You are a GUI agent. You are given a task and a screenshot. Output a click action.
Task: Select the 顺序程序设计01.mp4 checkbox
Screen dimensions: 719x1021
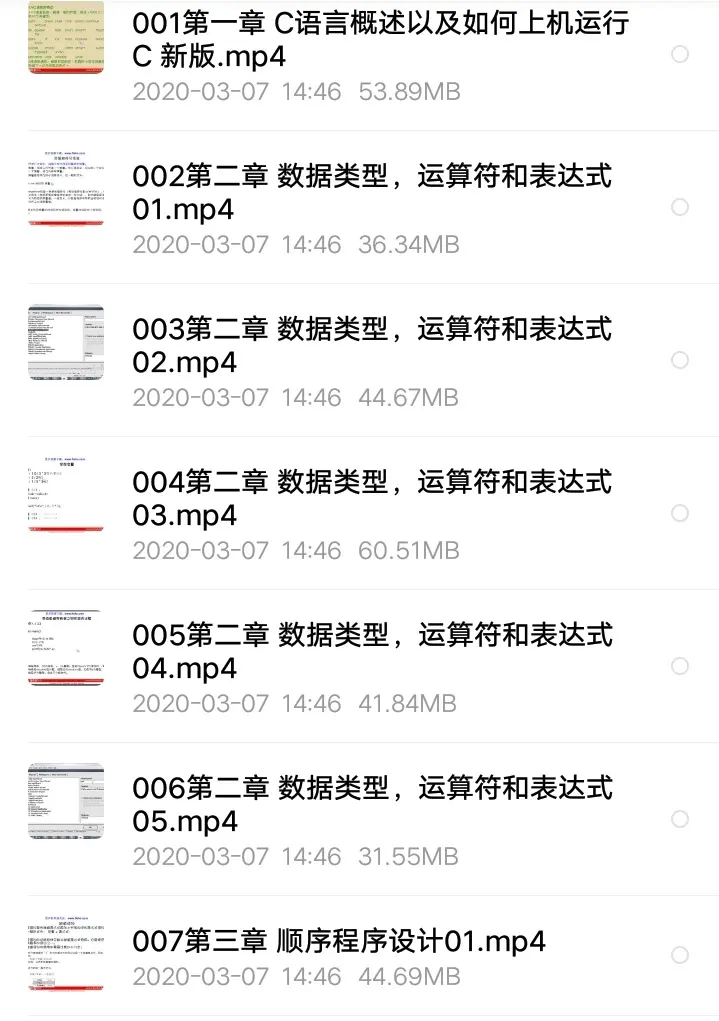(680, 955)
